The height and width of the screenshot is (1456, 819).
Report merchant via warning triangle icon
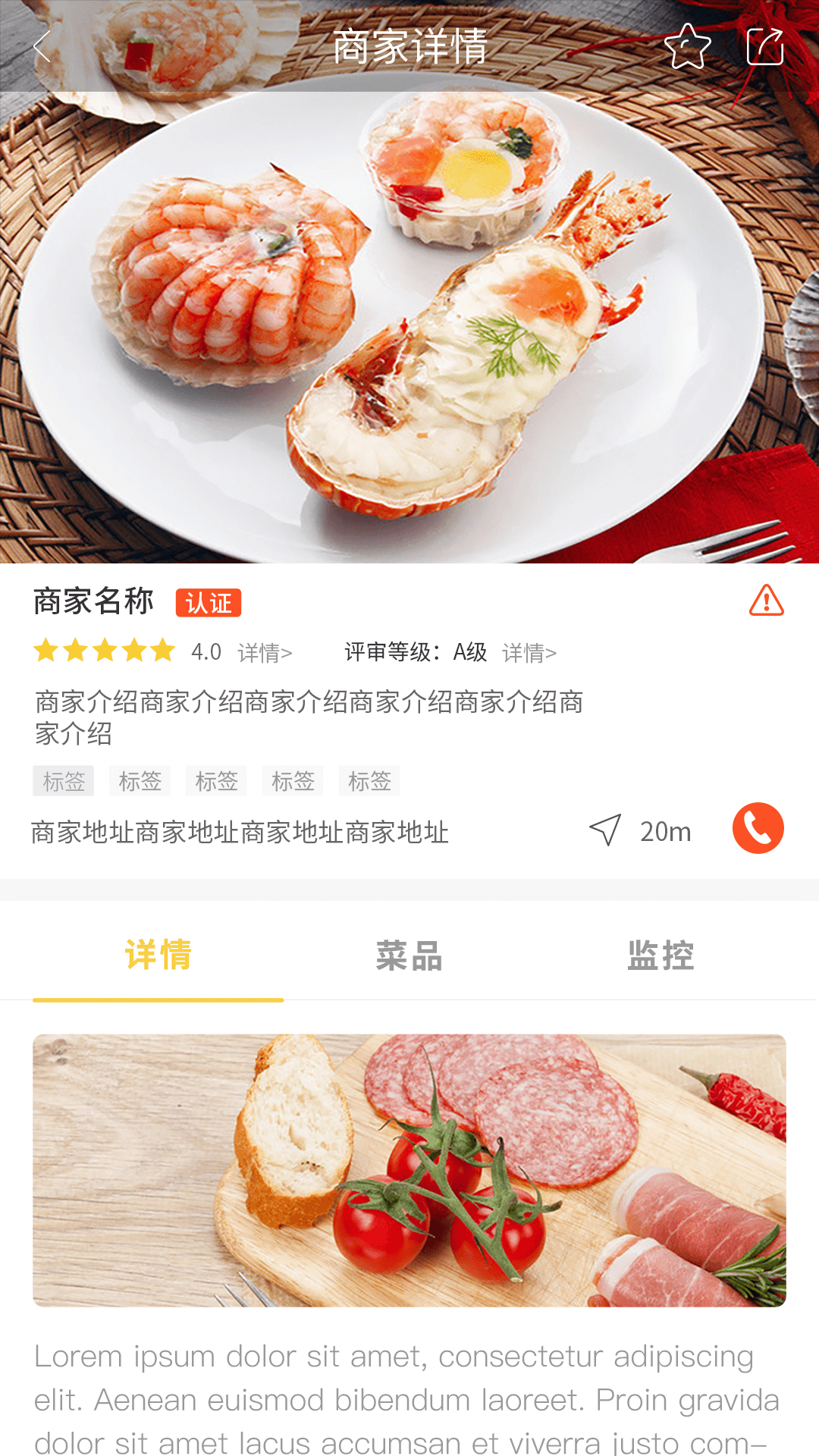766,601
